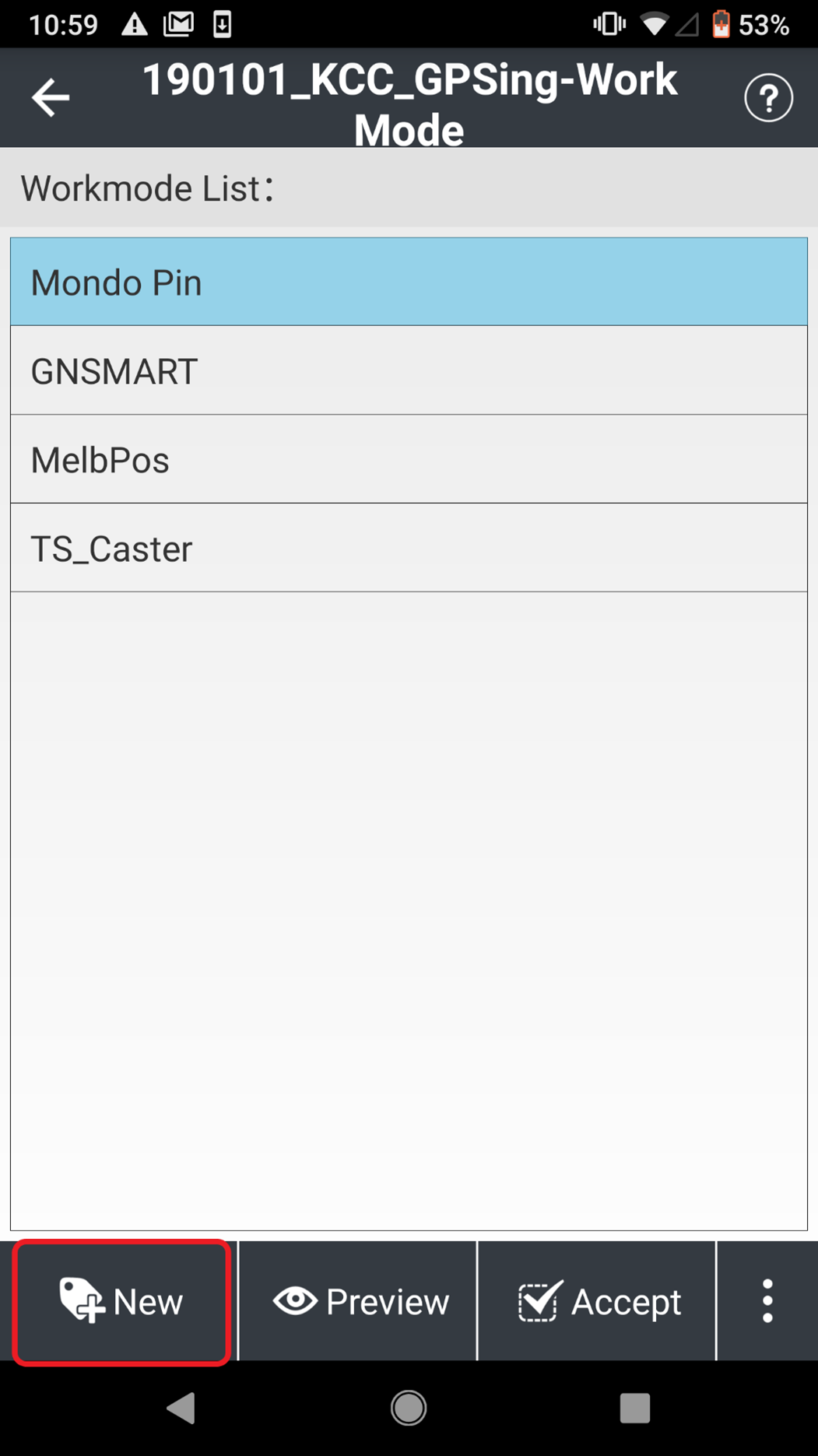The height and width of the screenshot is (1456, 818).
Task: Open the help question mark icon
Action: [x=768, y=98]
